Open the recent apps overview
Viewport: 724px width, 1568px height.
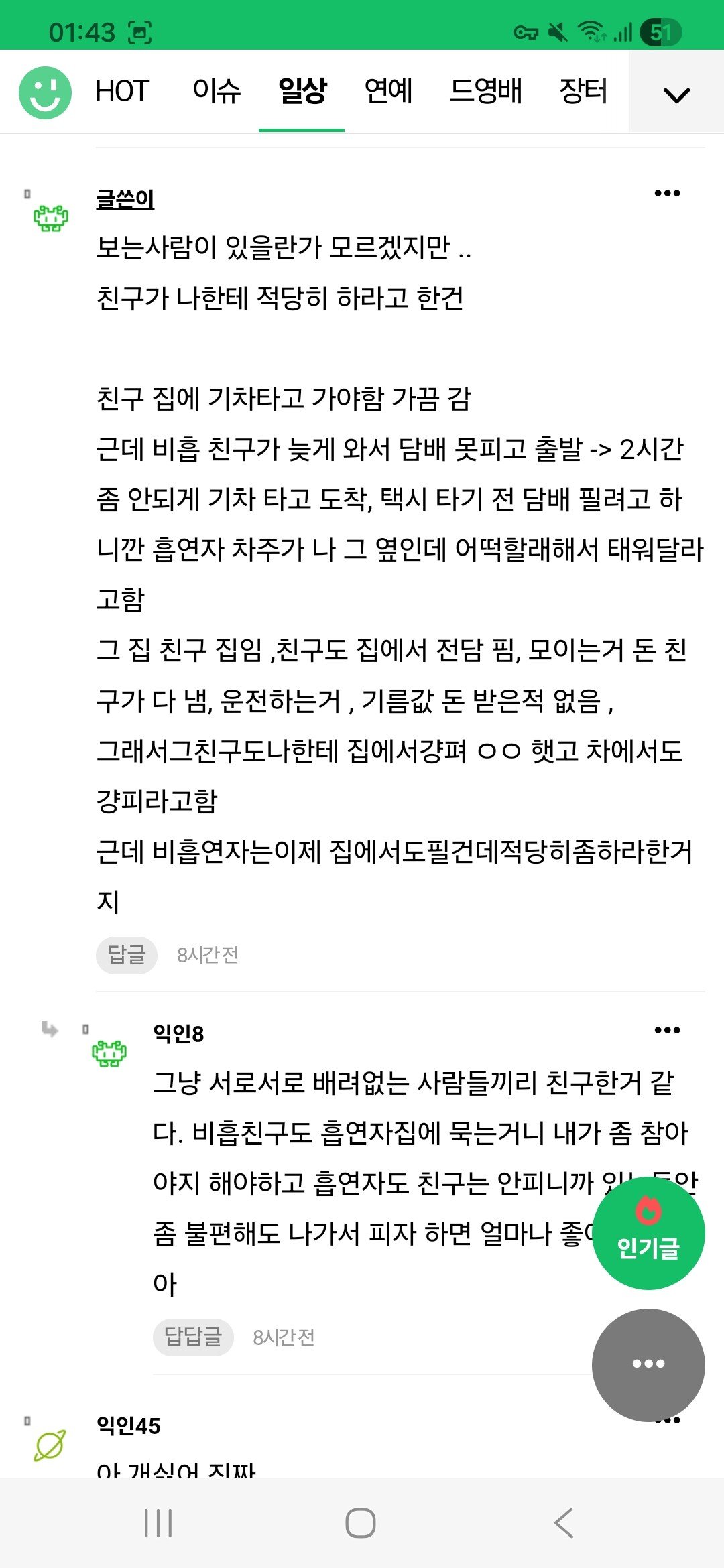(158, 1523)
